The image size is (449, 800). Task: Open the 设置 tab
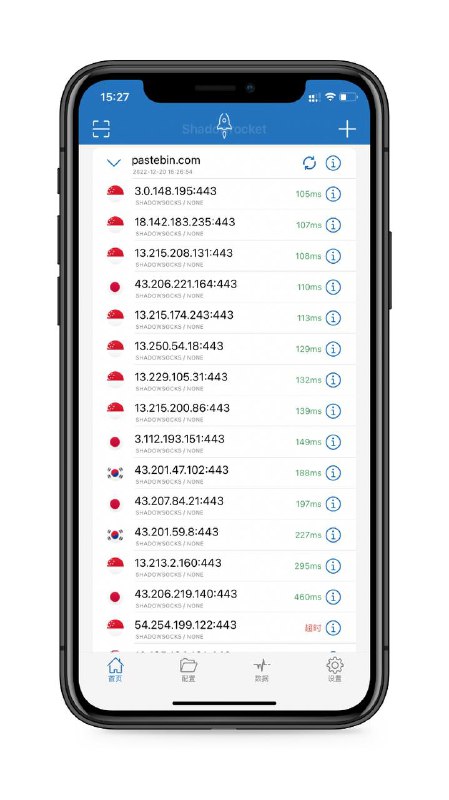point(335,669)
